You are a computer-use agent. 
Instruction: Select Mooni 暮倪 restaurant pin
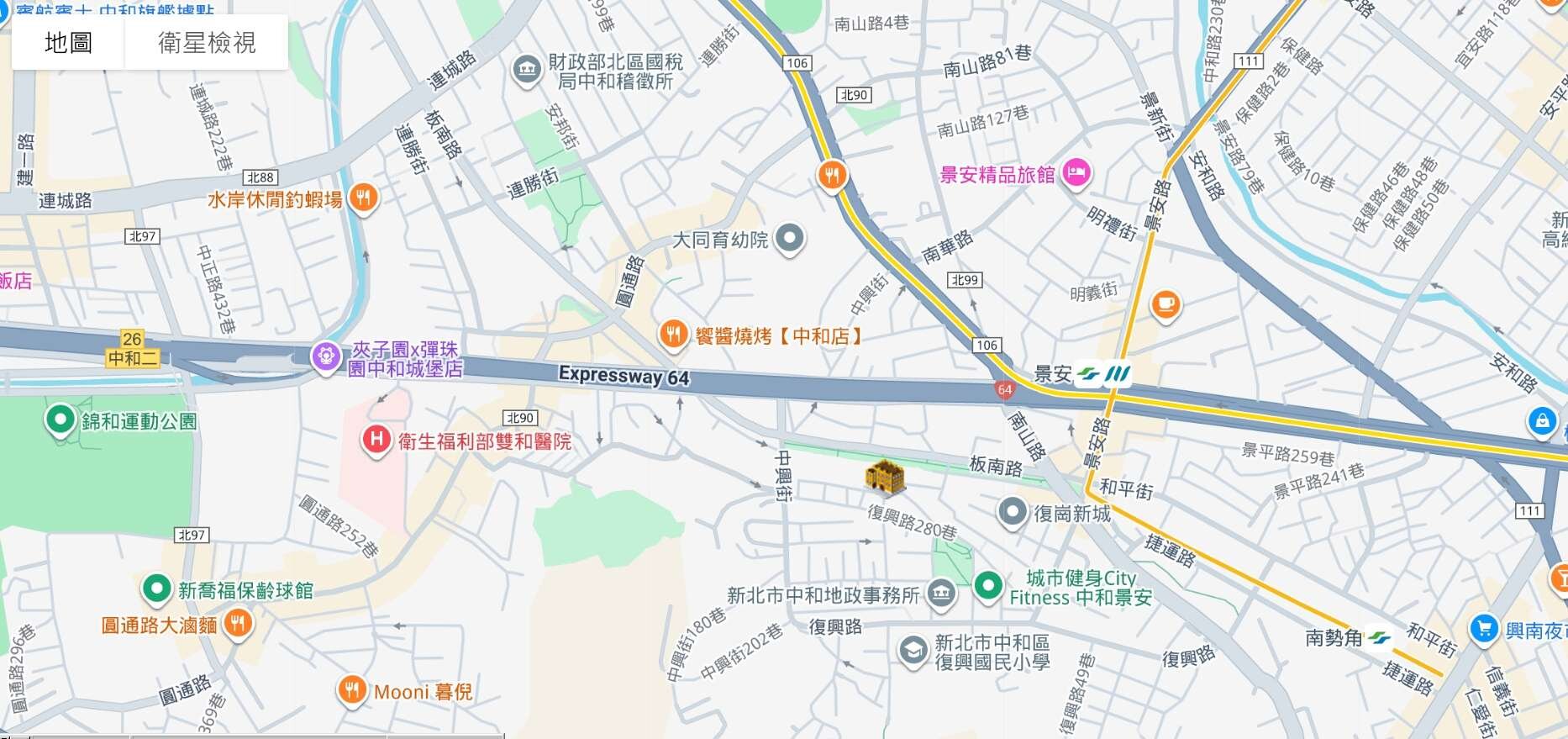[x=352, y=690]
